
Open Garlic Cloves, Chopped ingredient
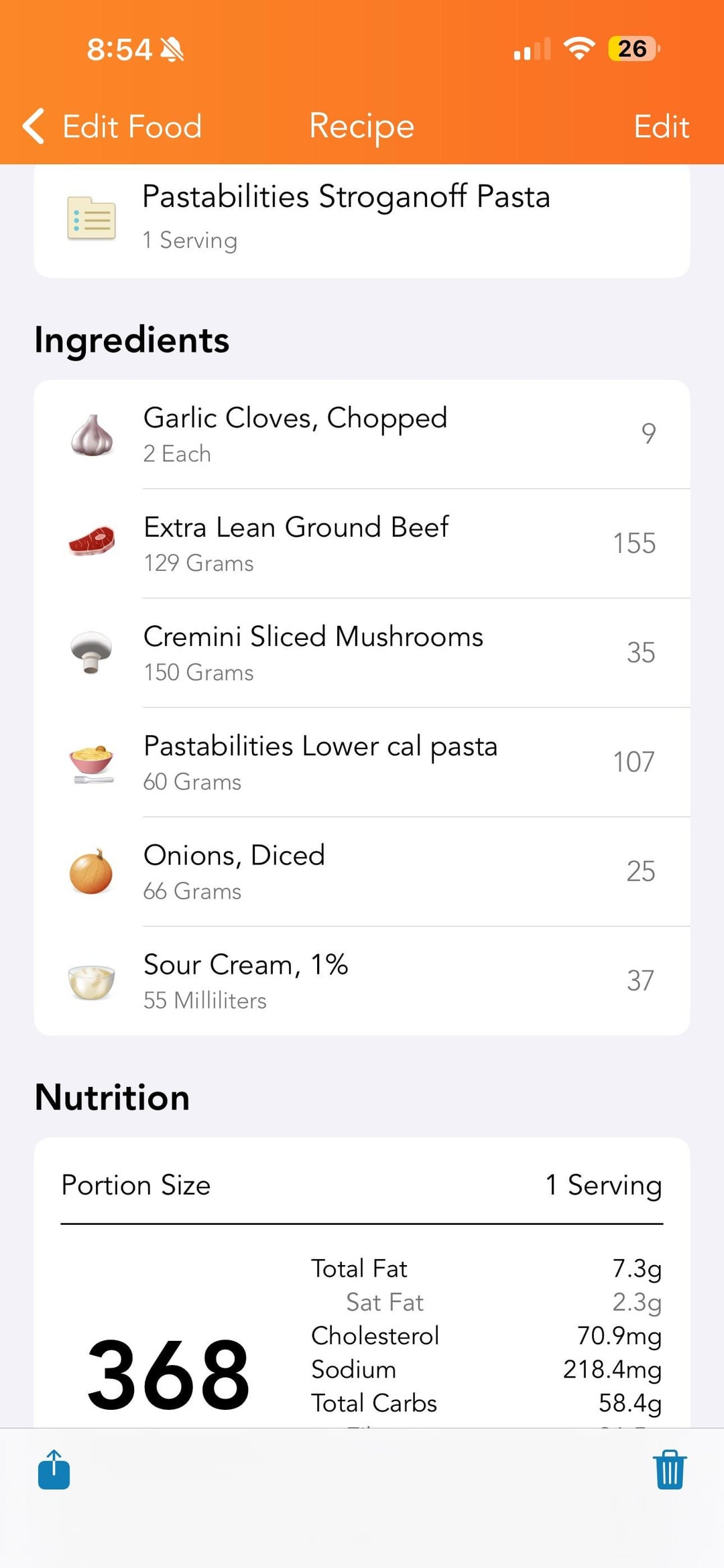(362, 434)
